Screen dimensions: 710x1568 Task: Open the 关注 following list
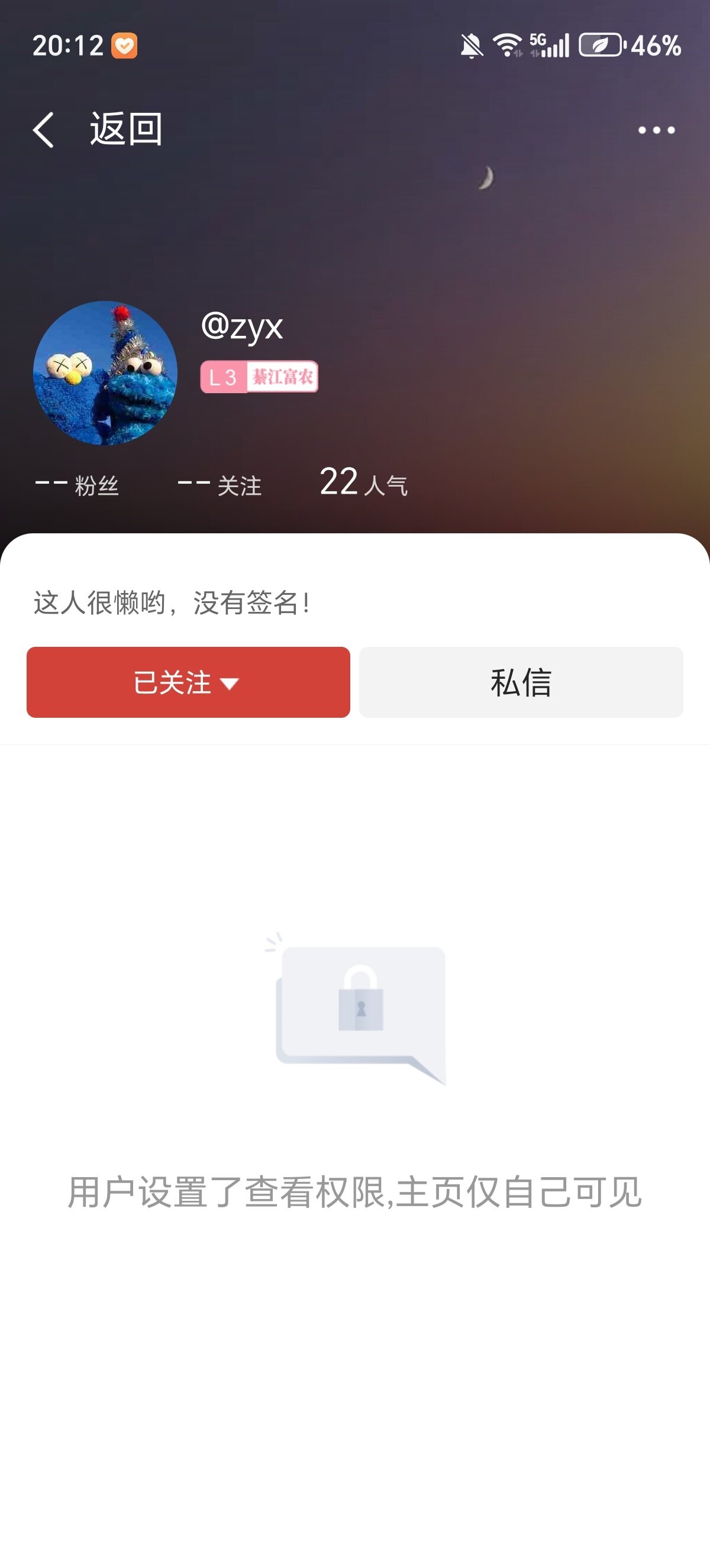point(220,484)
